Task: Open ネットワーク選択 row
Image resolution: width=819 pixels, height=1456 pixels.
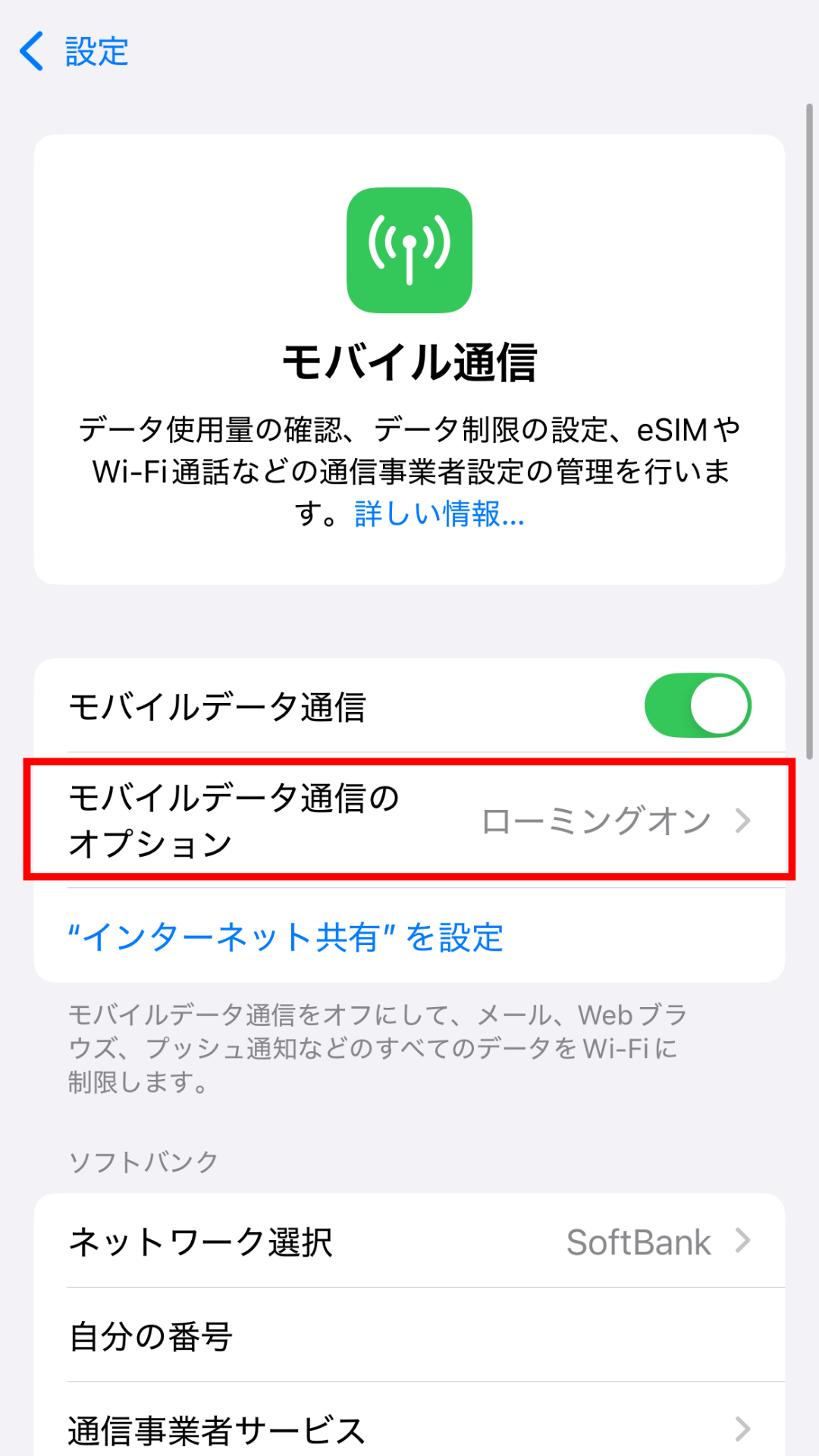Action: [x=409, y=1241]
